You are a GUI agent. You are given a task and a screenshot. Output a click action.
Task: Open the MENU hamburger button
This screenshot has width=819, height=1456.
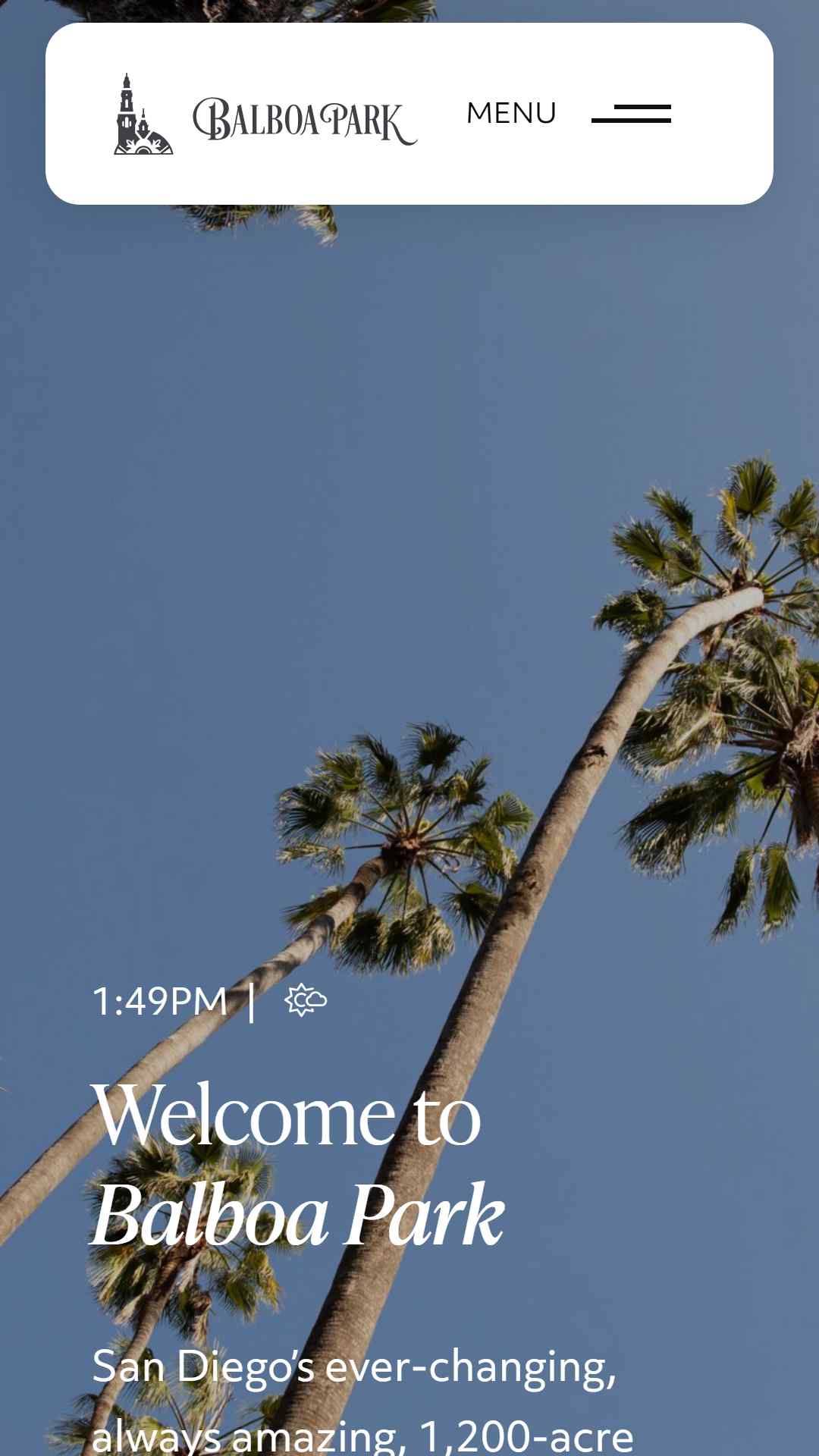569,114
